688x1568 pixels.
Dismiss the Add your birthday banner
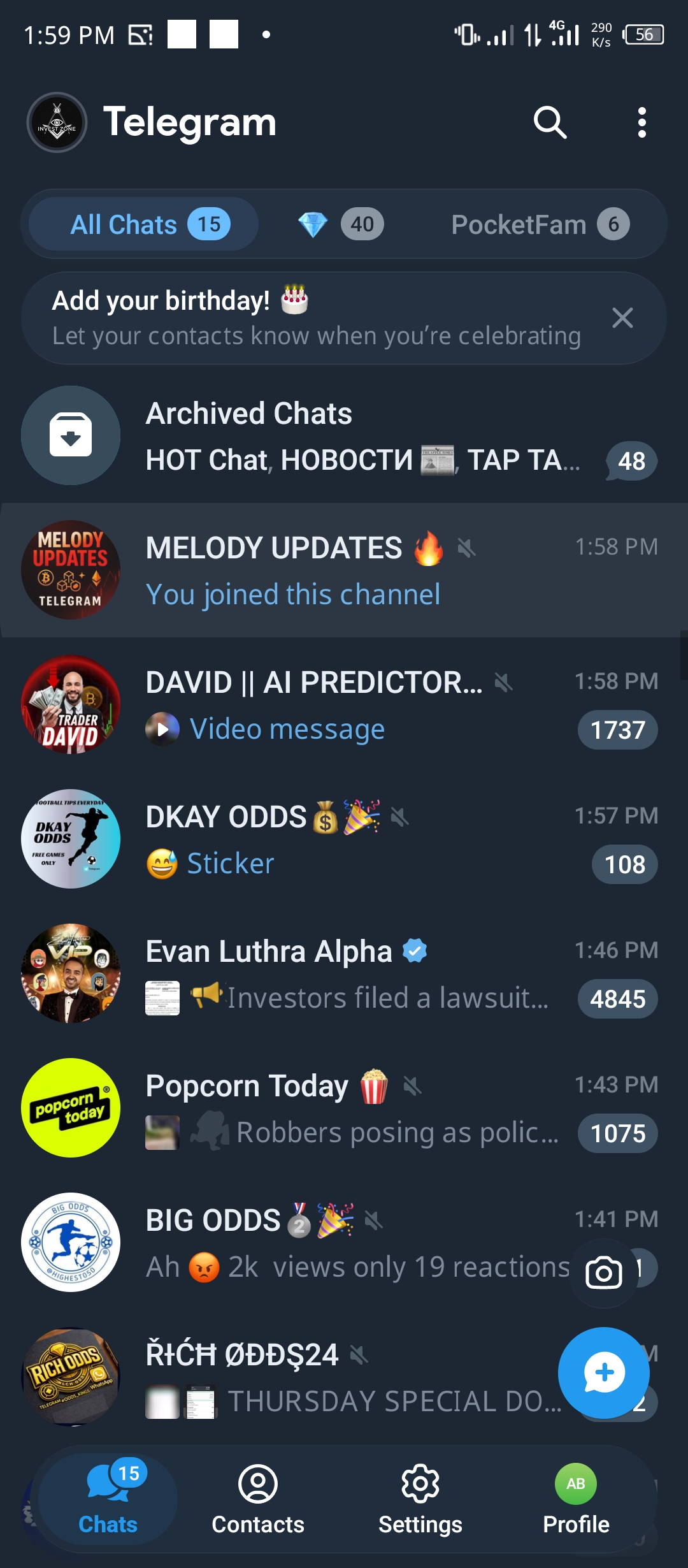[622, 317]
